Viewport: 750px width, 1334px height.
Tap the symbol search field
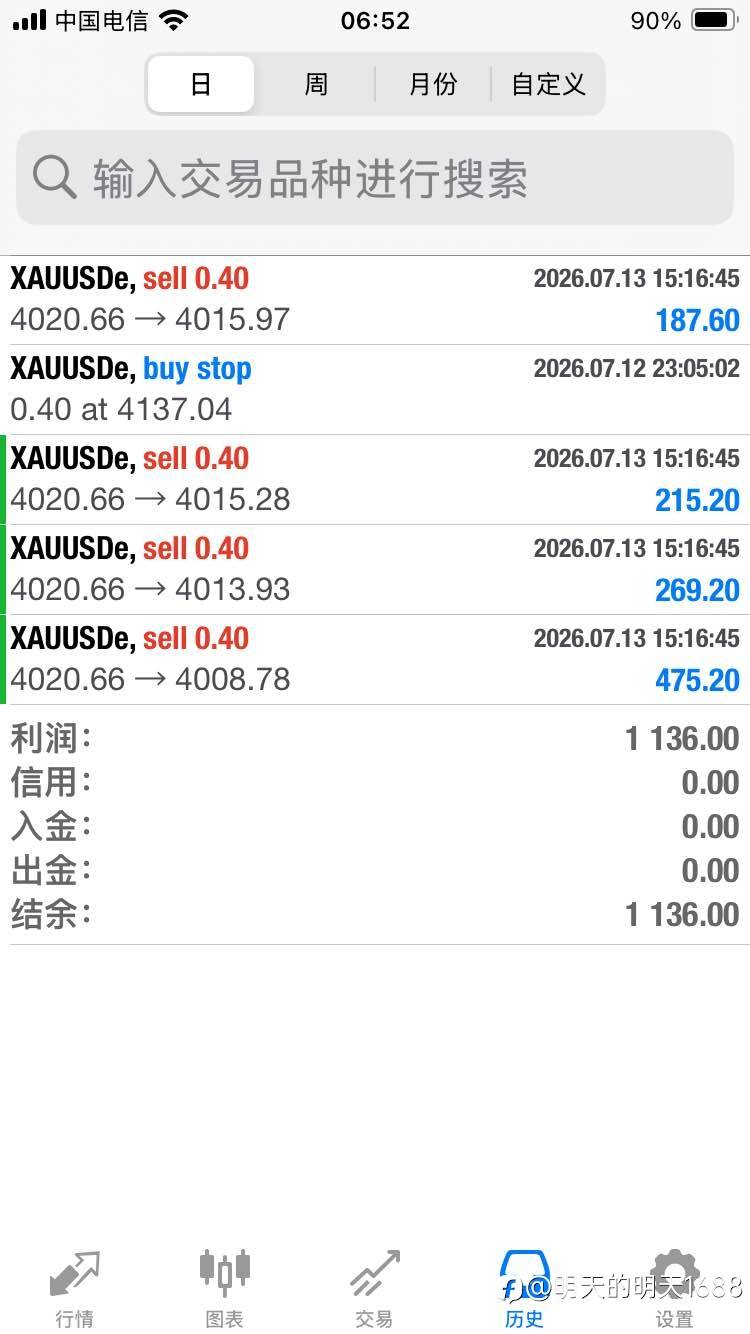click(375, 178)
